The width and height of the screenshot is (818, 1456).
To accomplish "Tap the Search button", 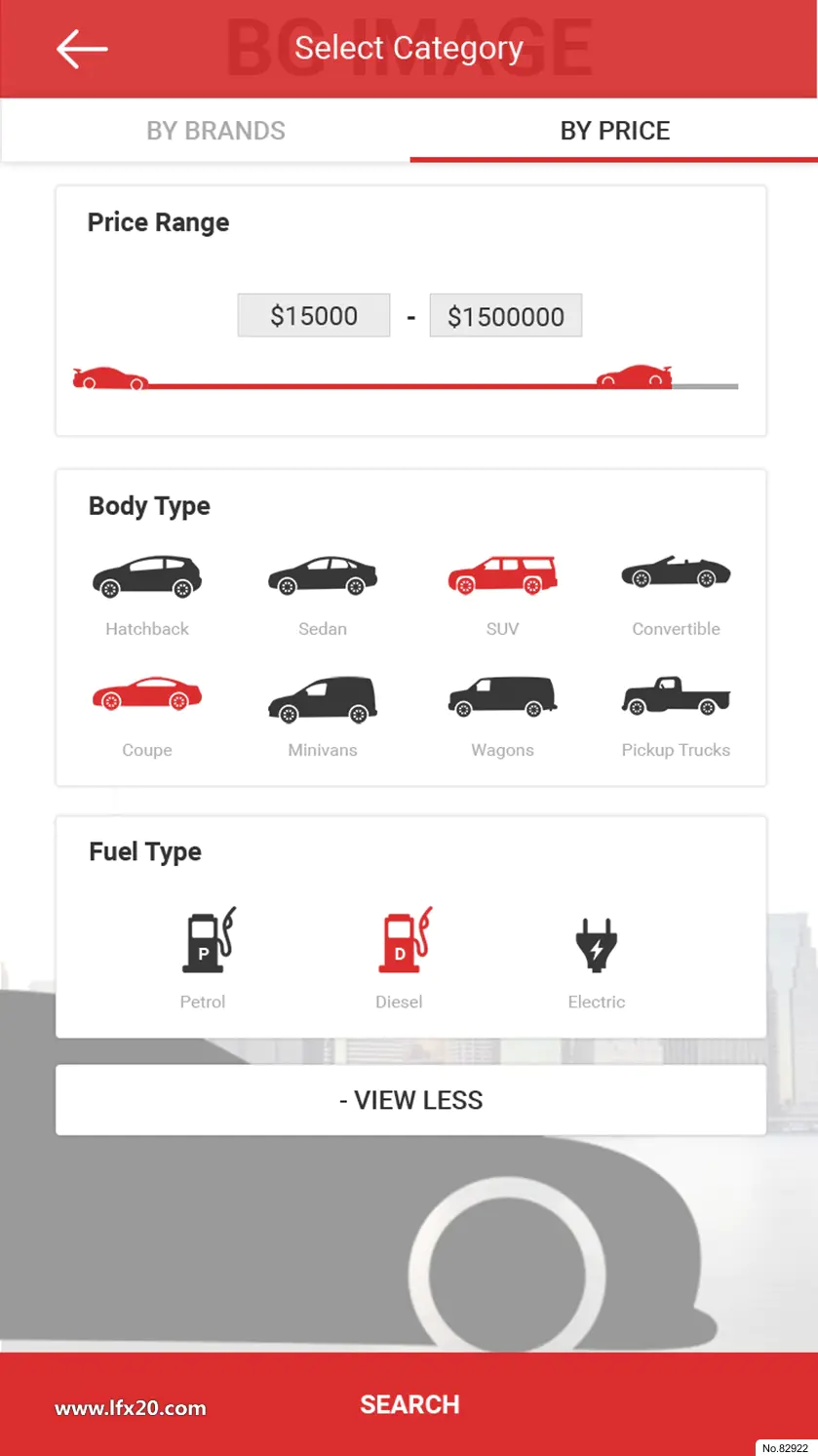I will click(409, 1404).
